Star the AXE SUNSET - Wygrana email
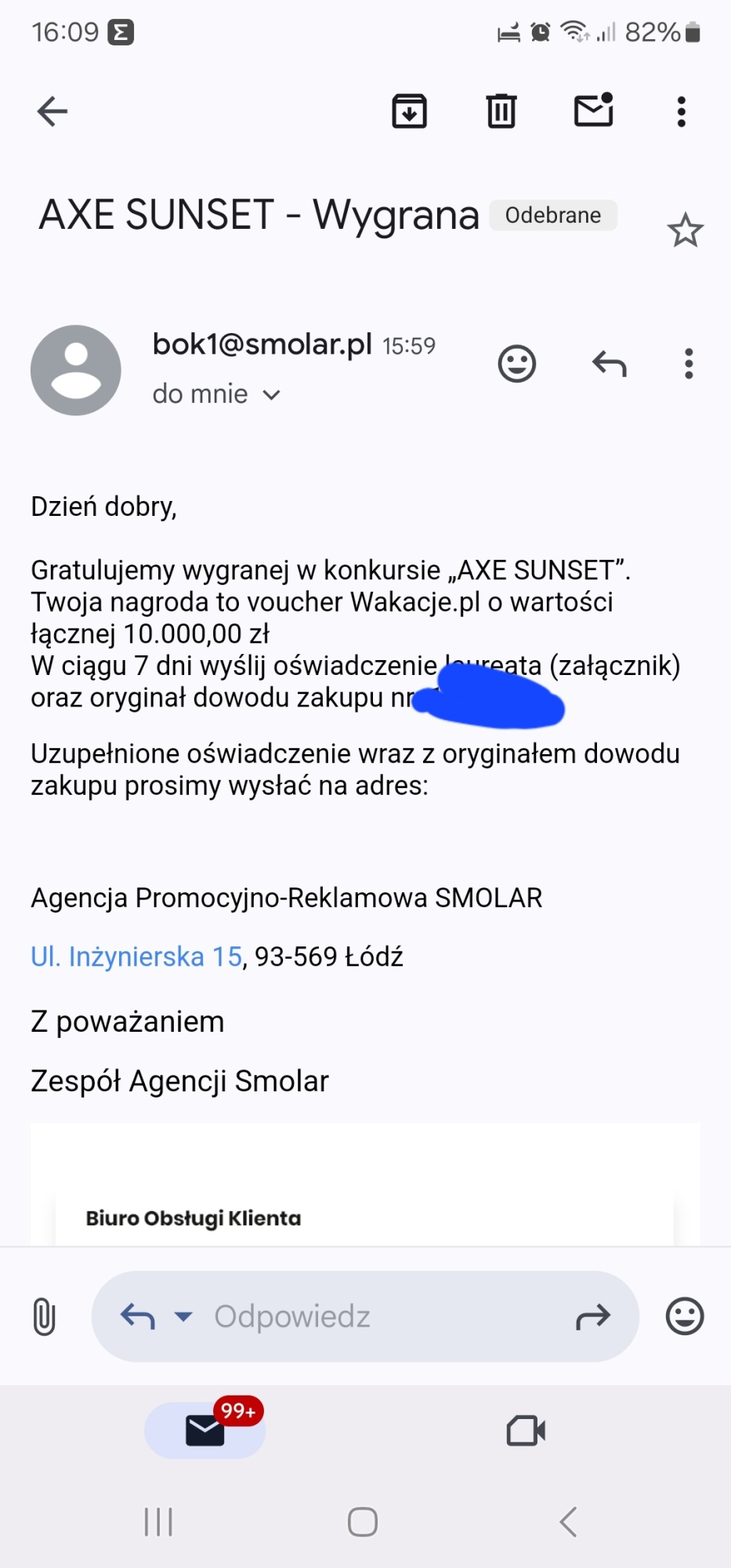This screenshot has width=731, height=1568. [685, 230]
